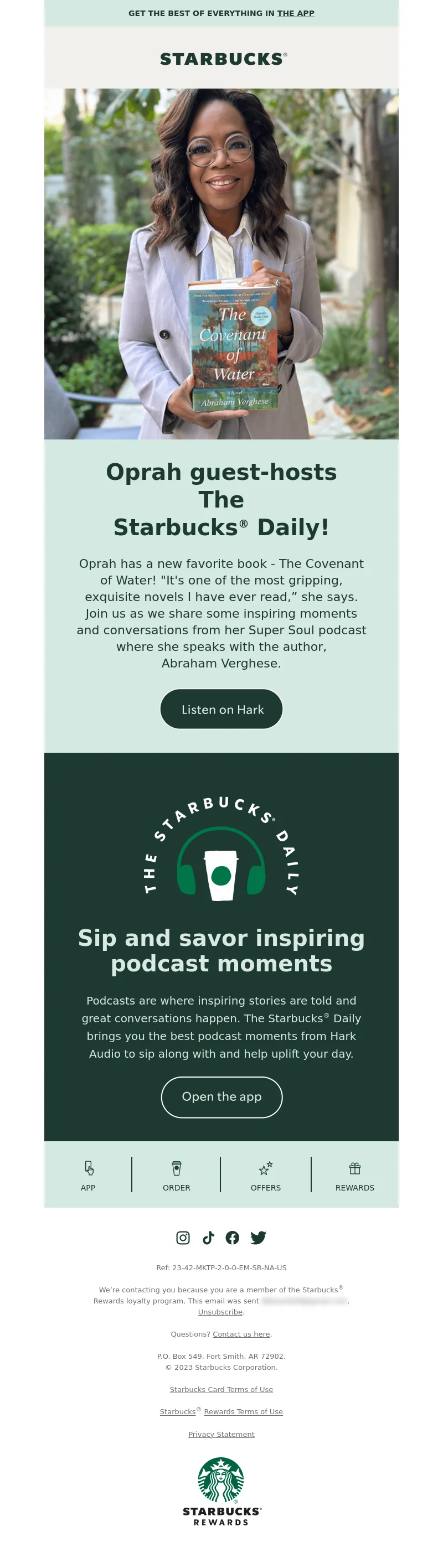Screen dimensions: 443x1568
Task: Open the REWARDS shortcut
Action: click(354, 1175)
